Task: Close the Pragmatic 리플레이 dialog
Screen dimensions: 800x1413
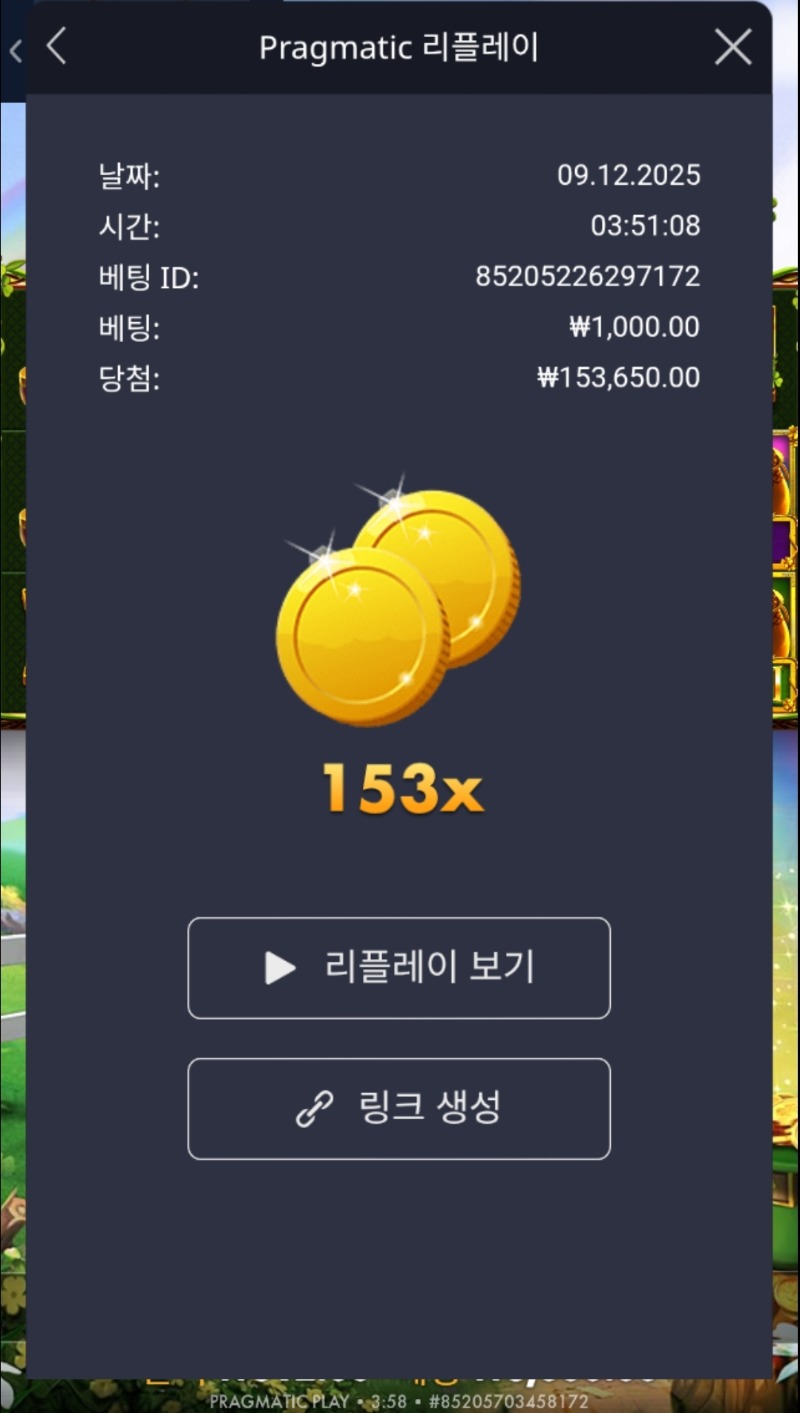Action: [x=733, y=46]
